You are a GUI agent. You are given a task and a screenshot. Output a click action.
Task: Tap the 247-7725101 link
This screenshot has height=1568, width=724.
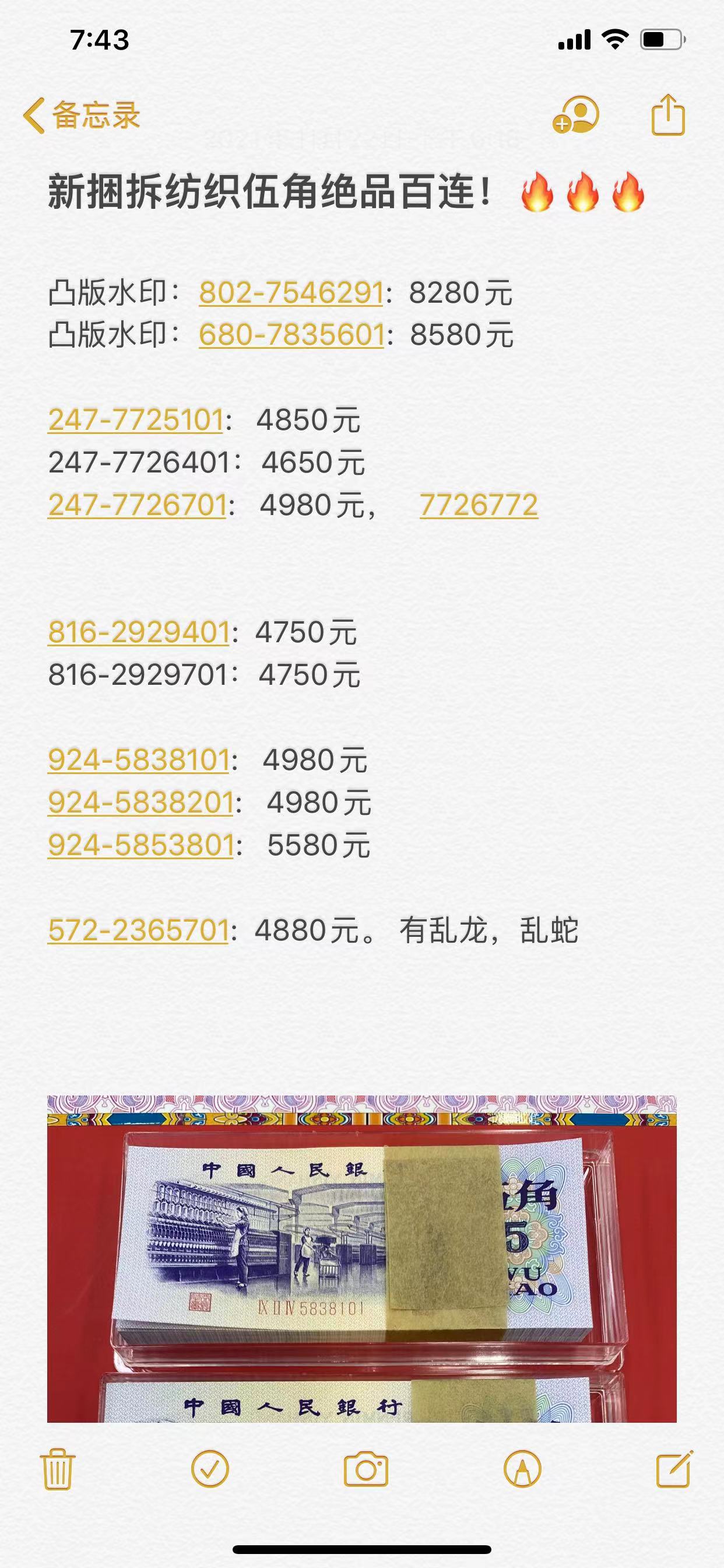click(136, 420)
